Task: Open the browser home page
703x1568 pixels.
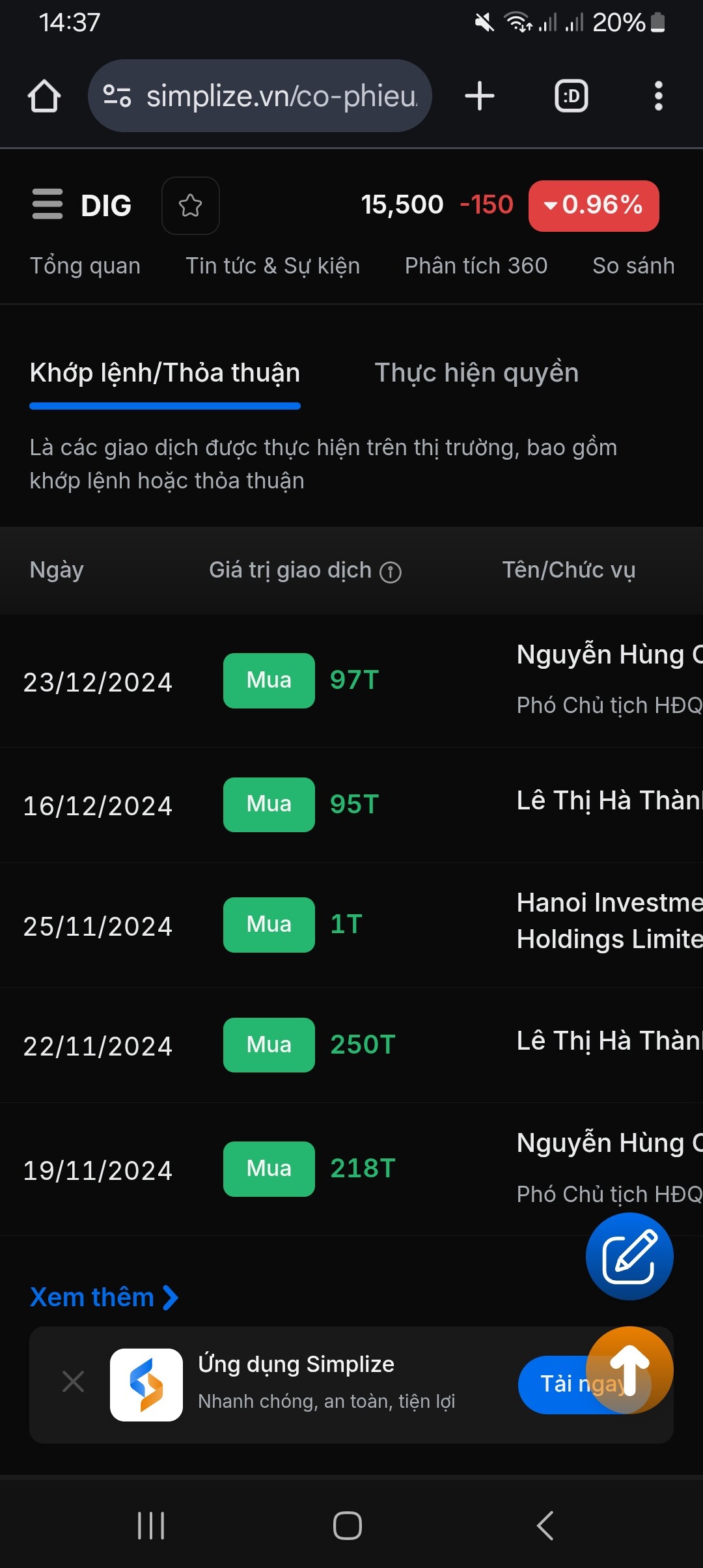Action: coord(44,96)
